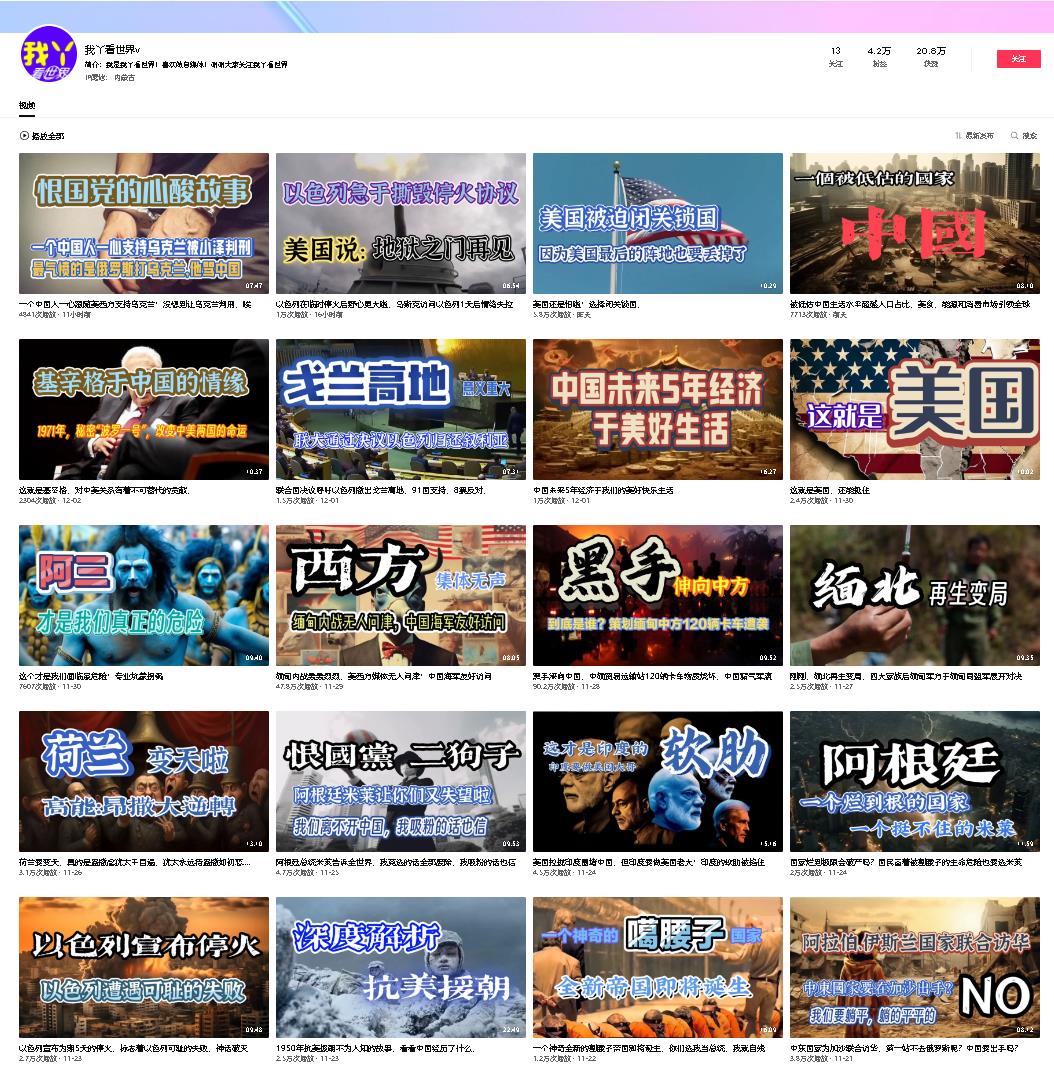Watch video 黑手伸向中方
1054x1072 pixels.
(x=658, y=595)
